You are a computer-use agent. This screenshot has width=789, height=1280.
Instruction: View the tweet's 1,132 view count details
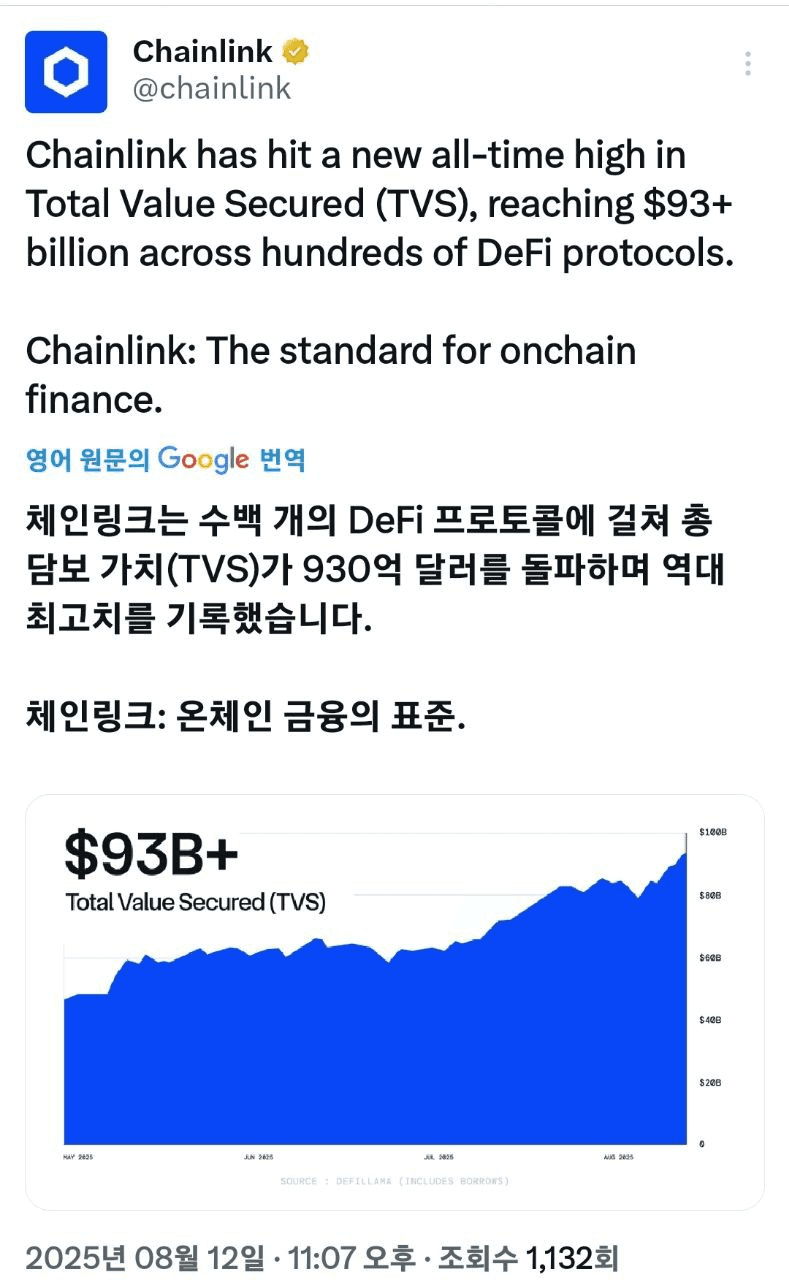[537, 1257]
